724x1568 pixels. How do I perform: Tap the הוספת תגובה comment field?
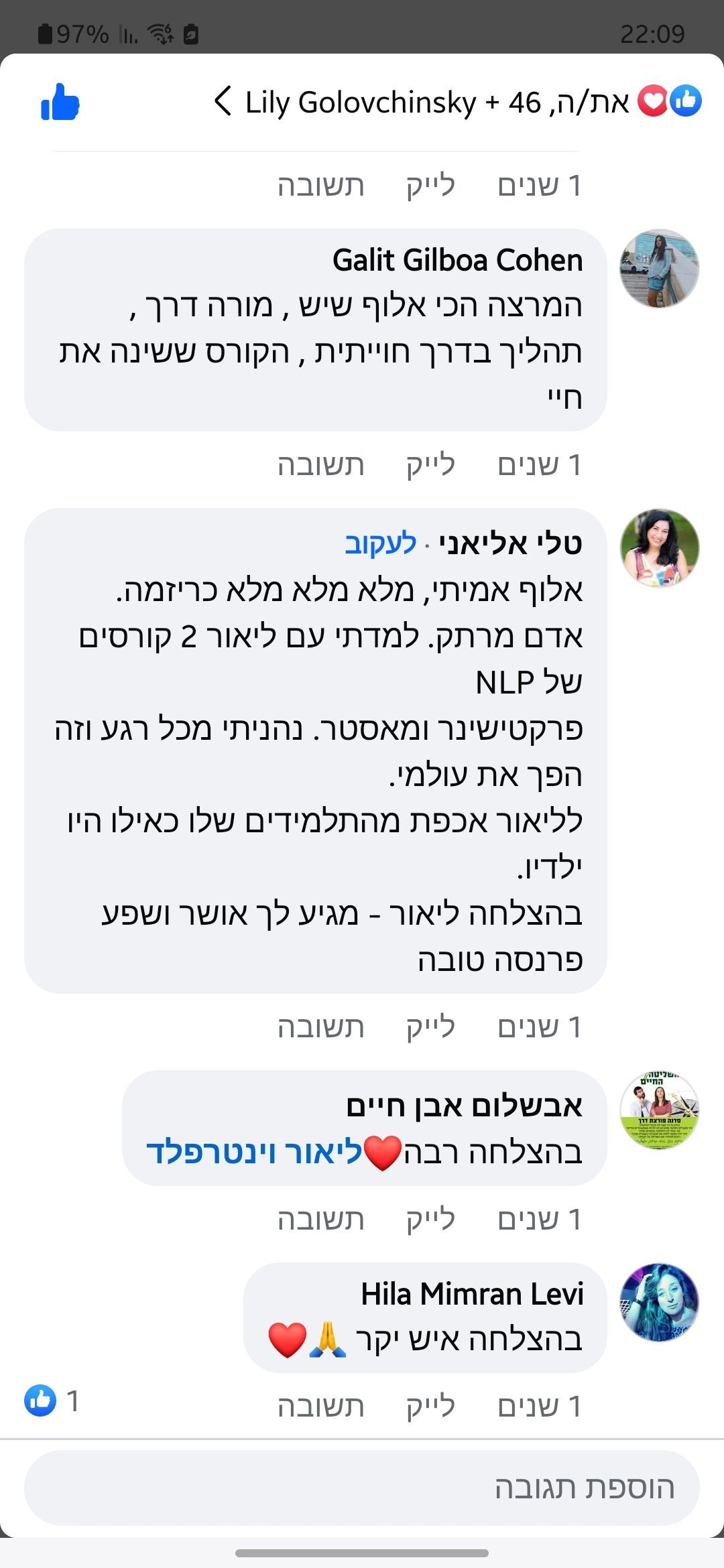[362, 1488]
